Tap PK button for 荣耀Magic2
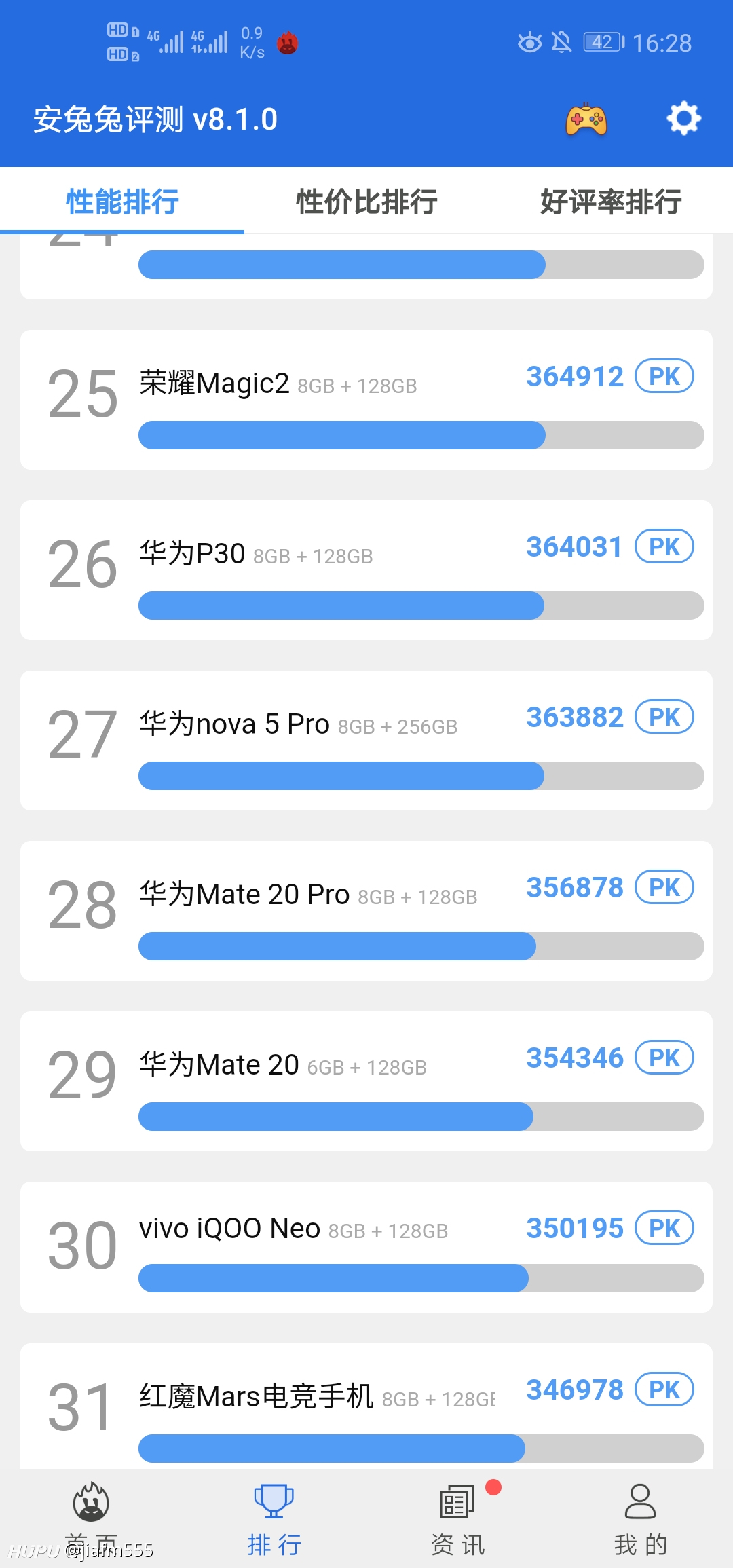The image size is (733, 1568). click(664, 376)
